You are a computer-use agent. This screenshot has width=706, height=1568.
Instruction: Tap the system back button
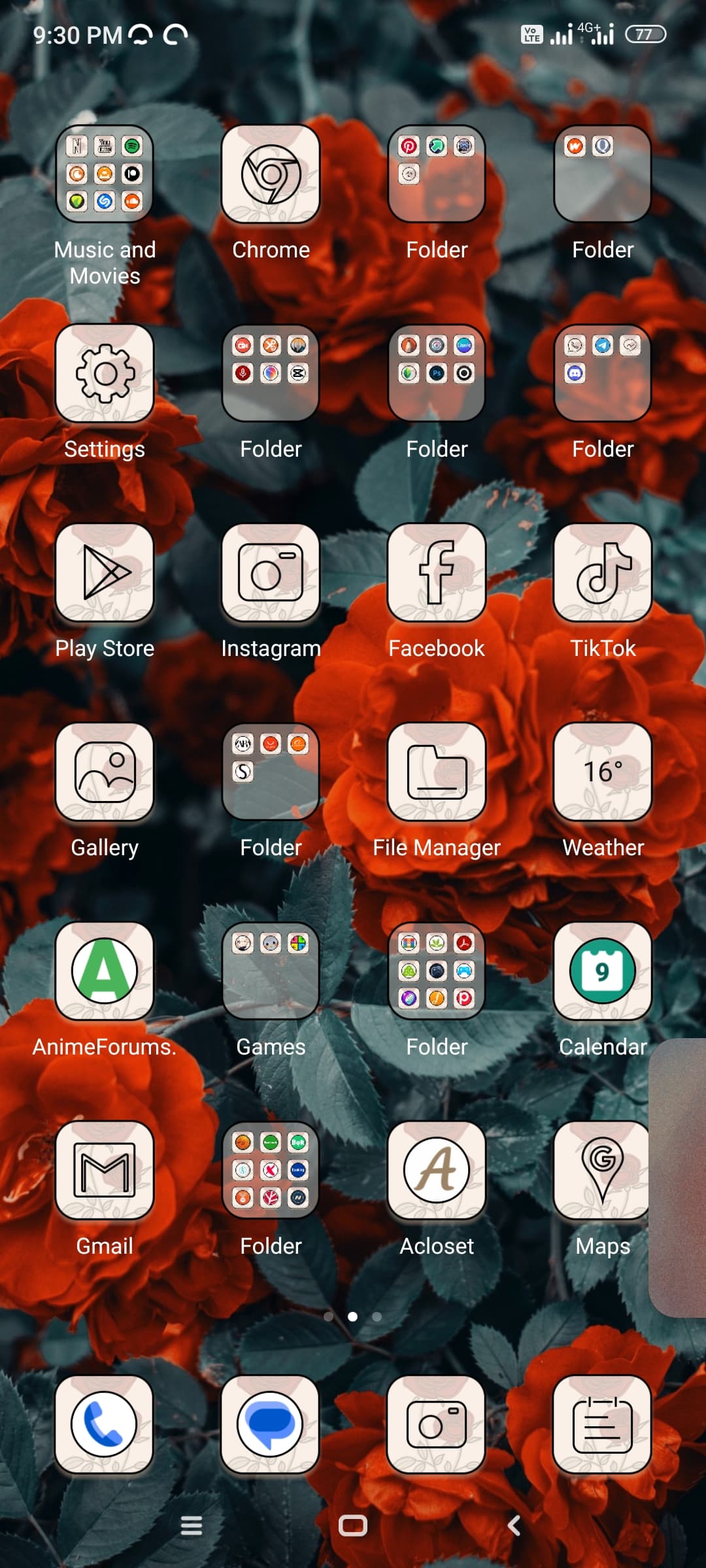pos(514,1526)
